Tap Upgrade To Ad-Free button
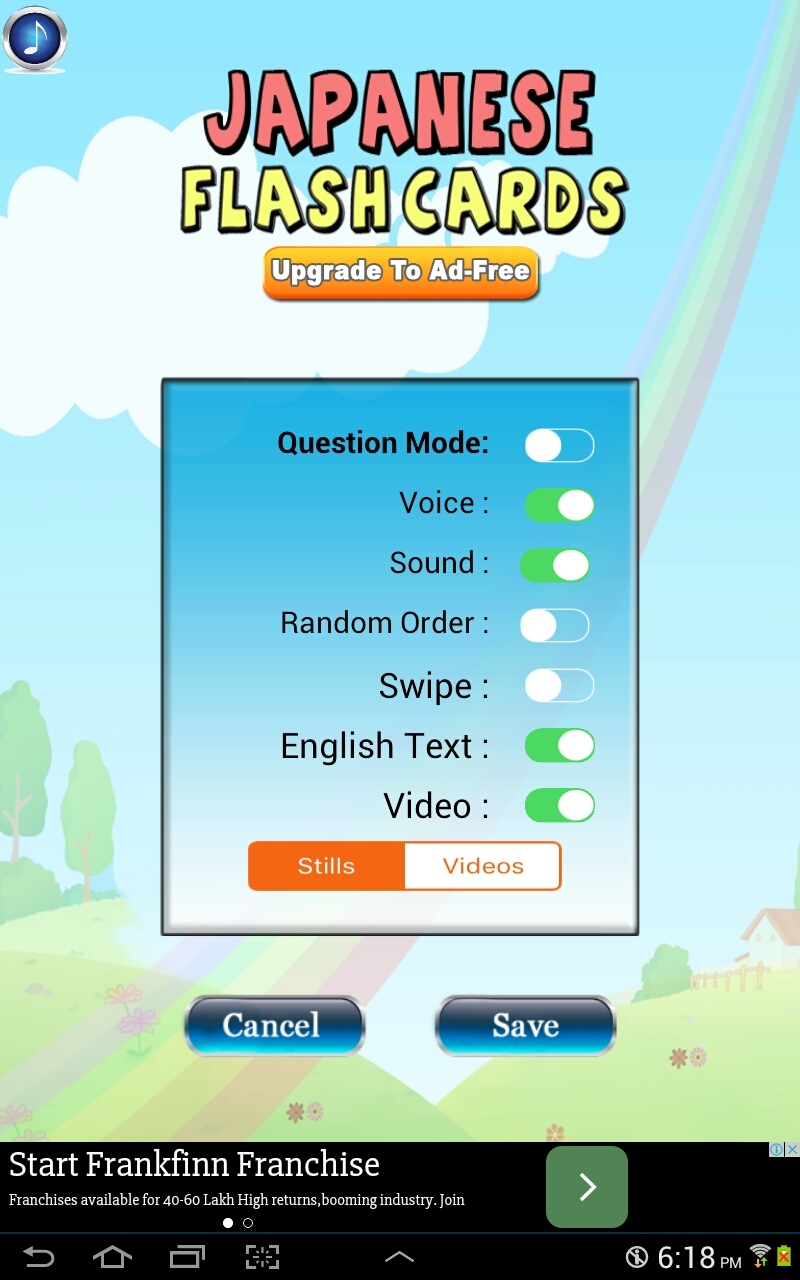800x1280 pixels. tap(401, 272)
